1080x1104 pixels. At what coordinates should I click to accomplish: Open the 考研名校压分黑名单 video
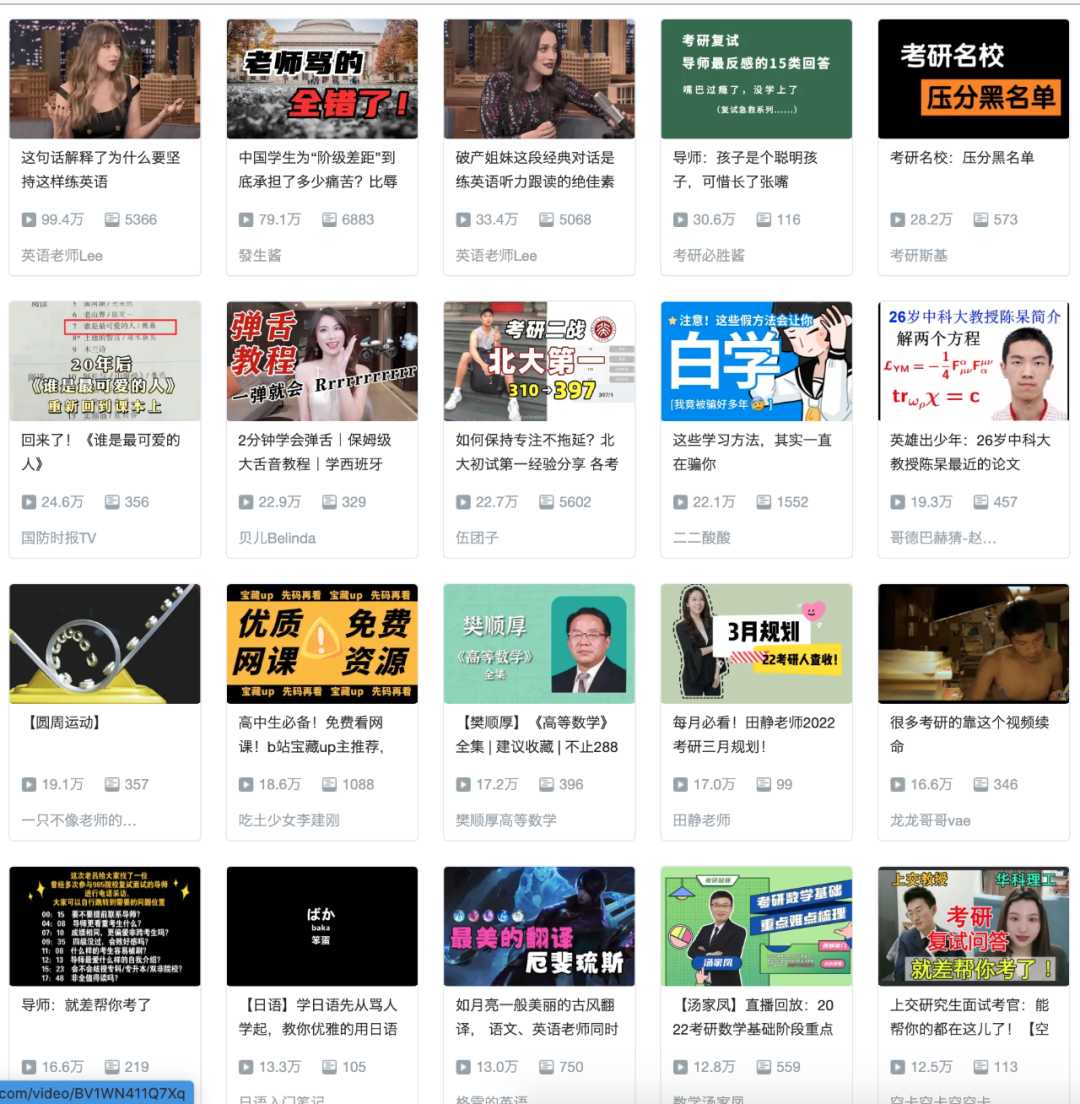[973, 79]
